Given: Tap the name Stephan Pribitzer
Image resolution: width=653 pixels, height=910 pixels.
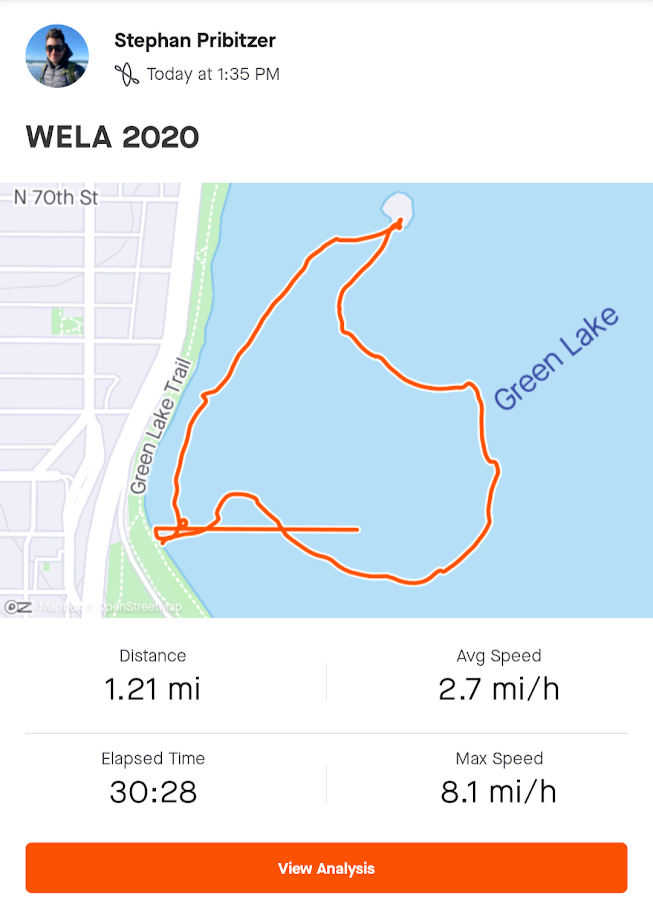Looking at the screenshot, I should click(195, 41).
